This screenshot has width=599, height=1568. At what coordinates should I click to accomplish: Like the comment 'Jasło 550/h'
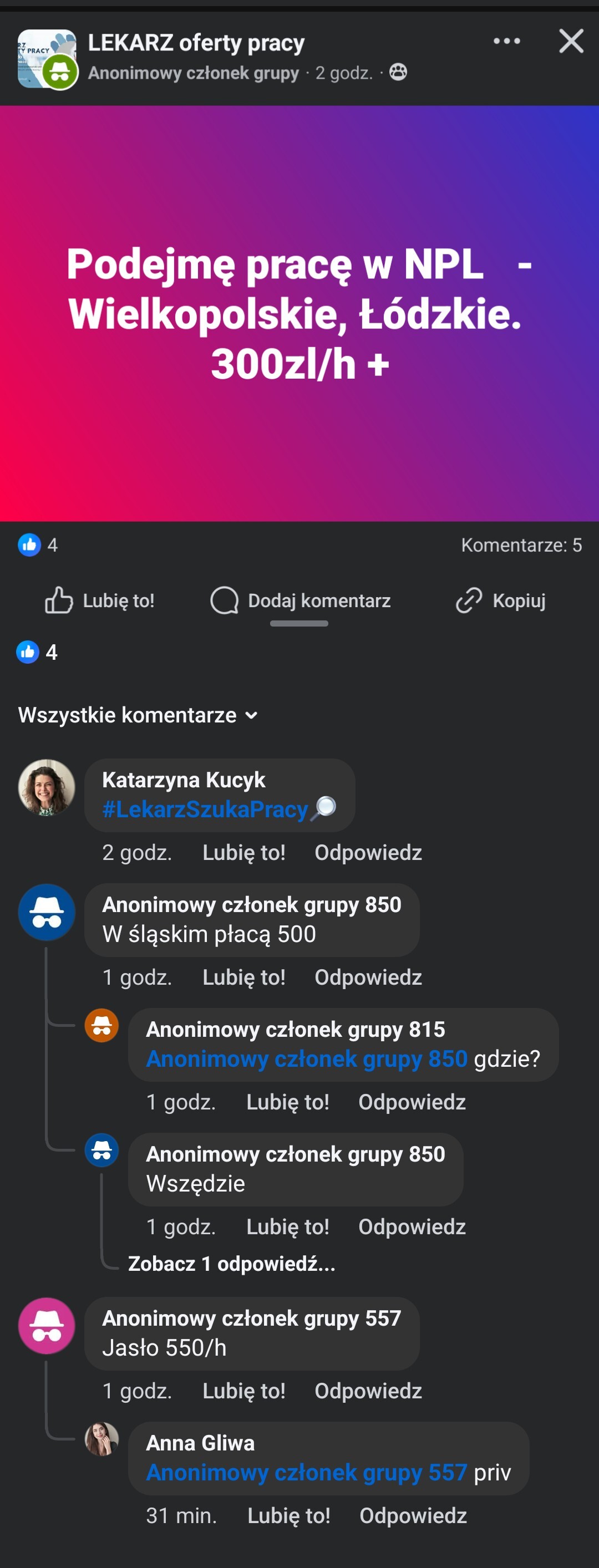point(243,1392)
